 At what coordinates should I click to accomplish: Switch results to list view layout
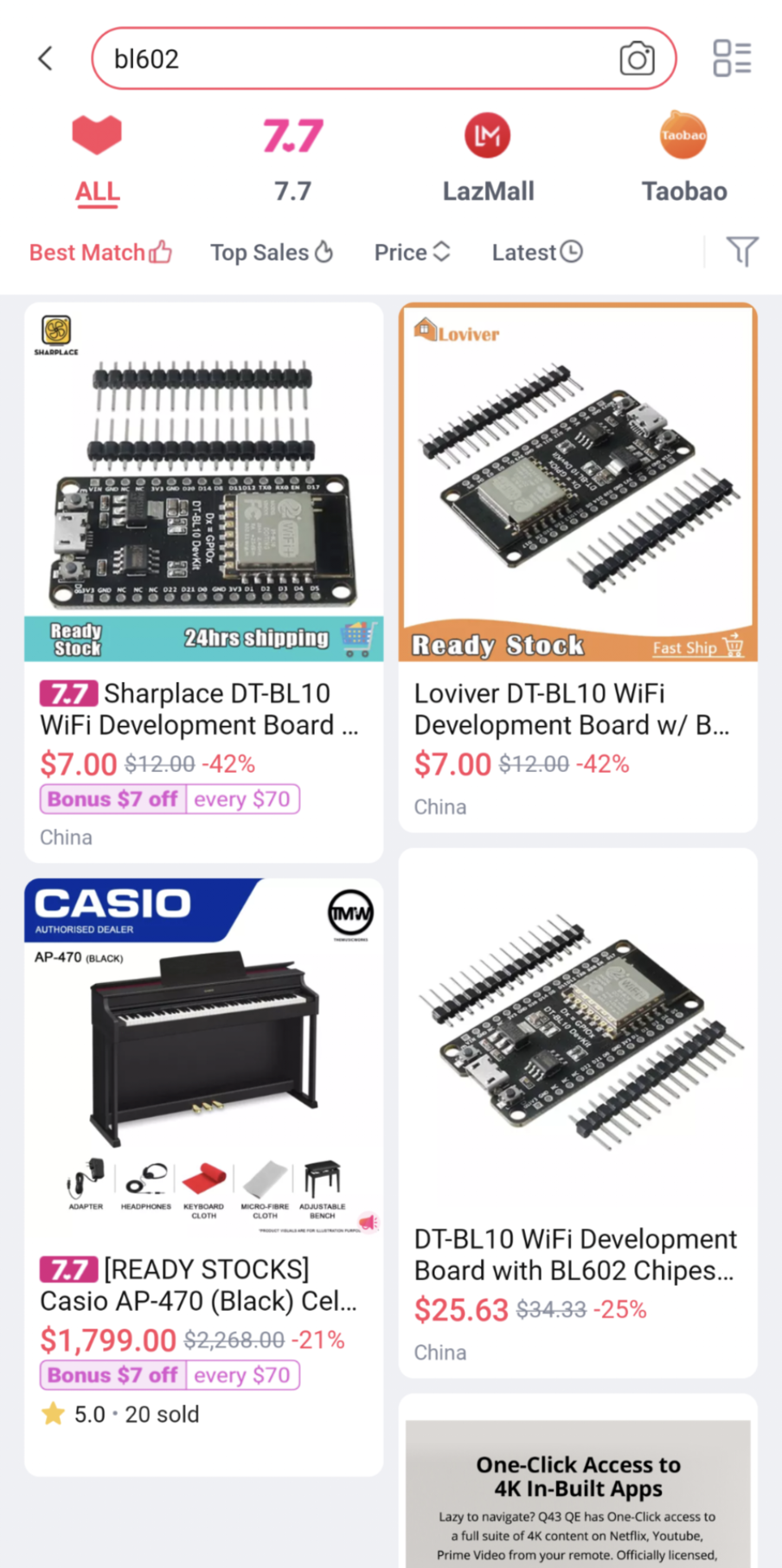pos(732,59)
